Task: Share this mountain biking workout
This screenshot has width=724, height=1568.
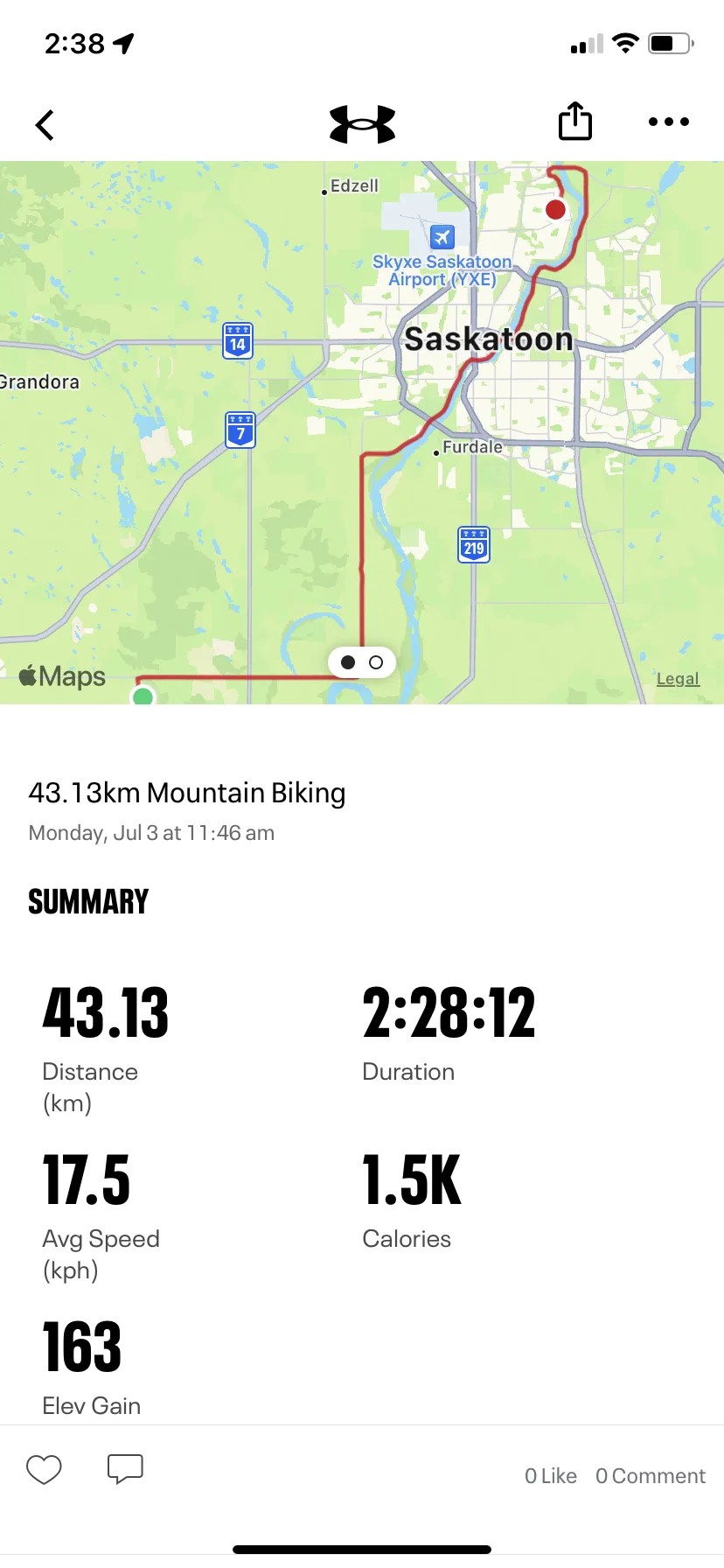Action: (575, 122)
